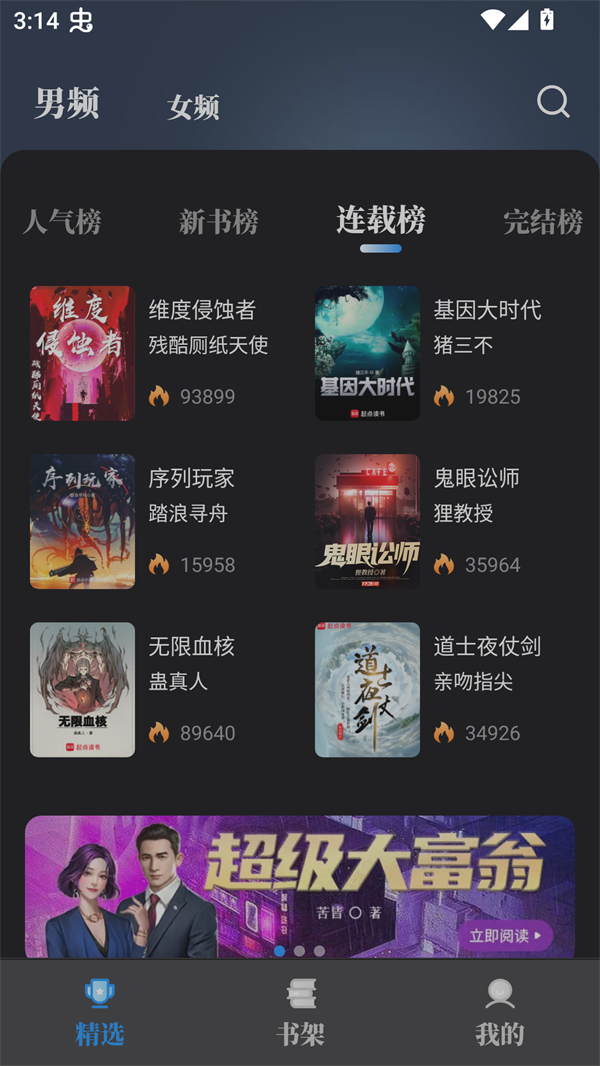Switch to the 女频 channel
600x1066 pixels.
[x=193, y=107]
